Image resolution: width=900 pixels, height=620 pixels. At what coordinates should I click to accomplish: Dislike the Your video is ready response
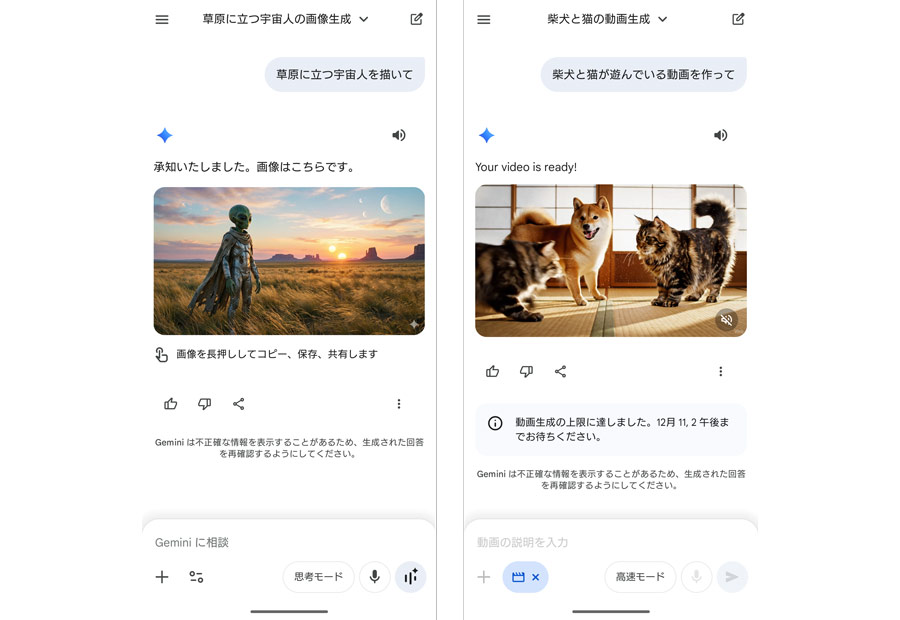526,371
